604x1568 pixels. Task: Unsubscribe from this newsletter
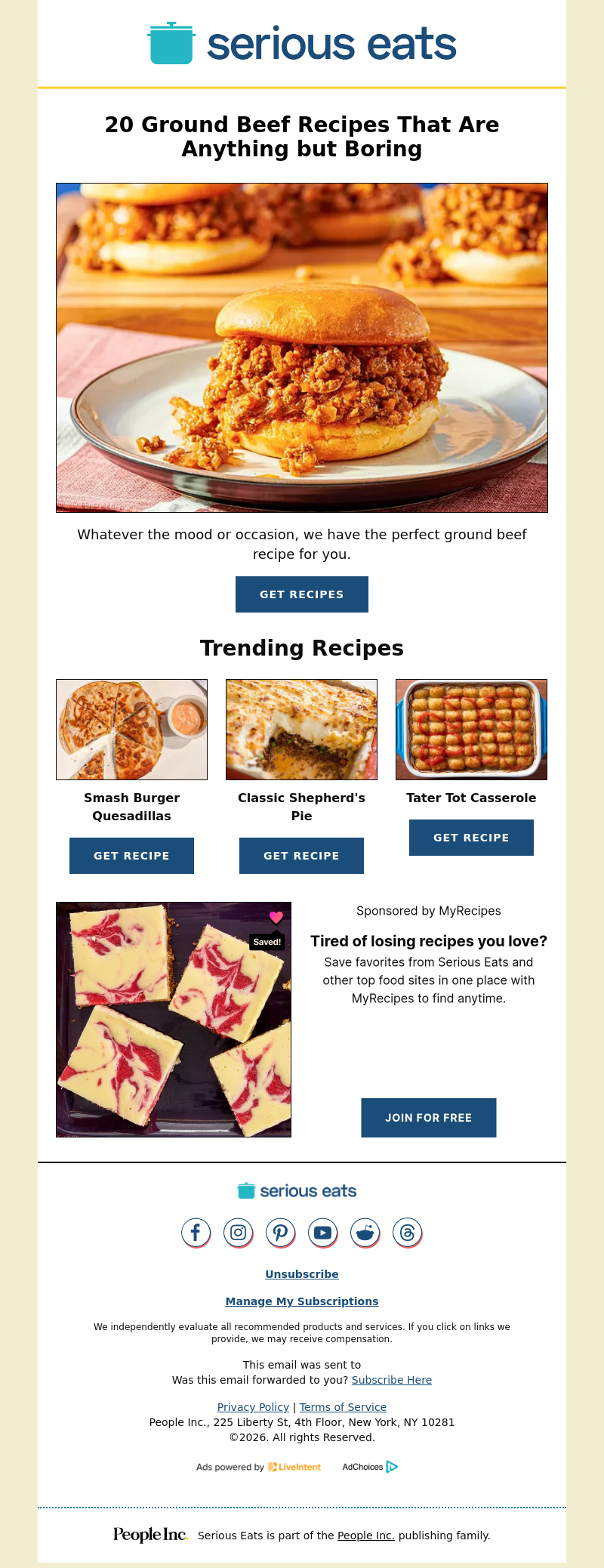(301, 1274)
